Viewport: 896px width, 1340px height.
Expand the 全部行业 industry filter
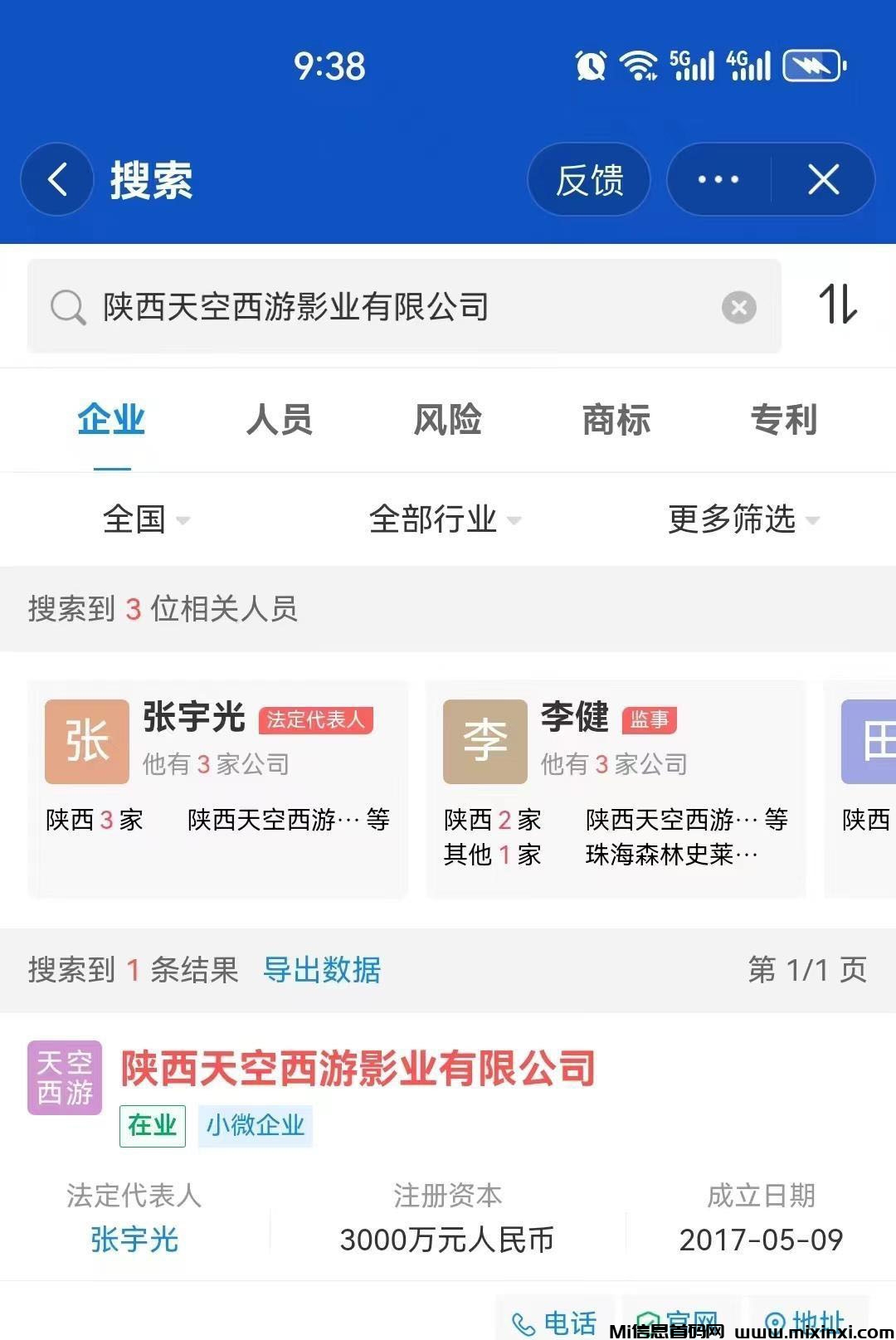pyautogui.click(x=444, y=519)
